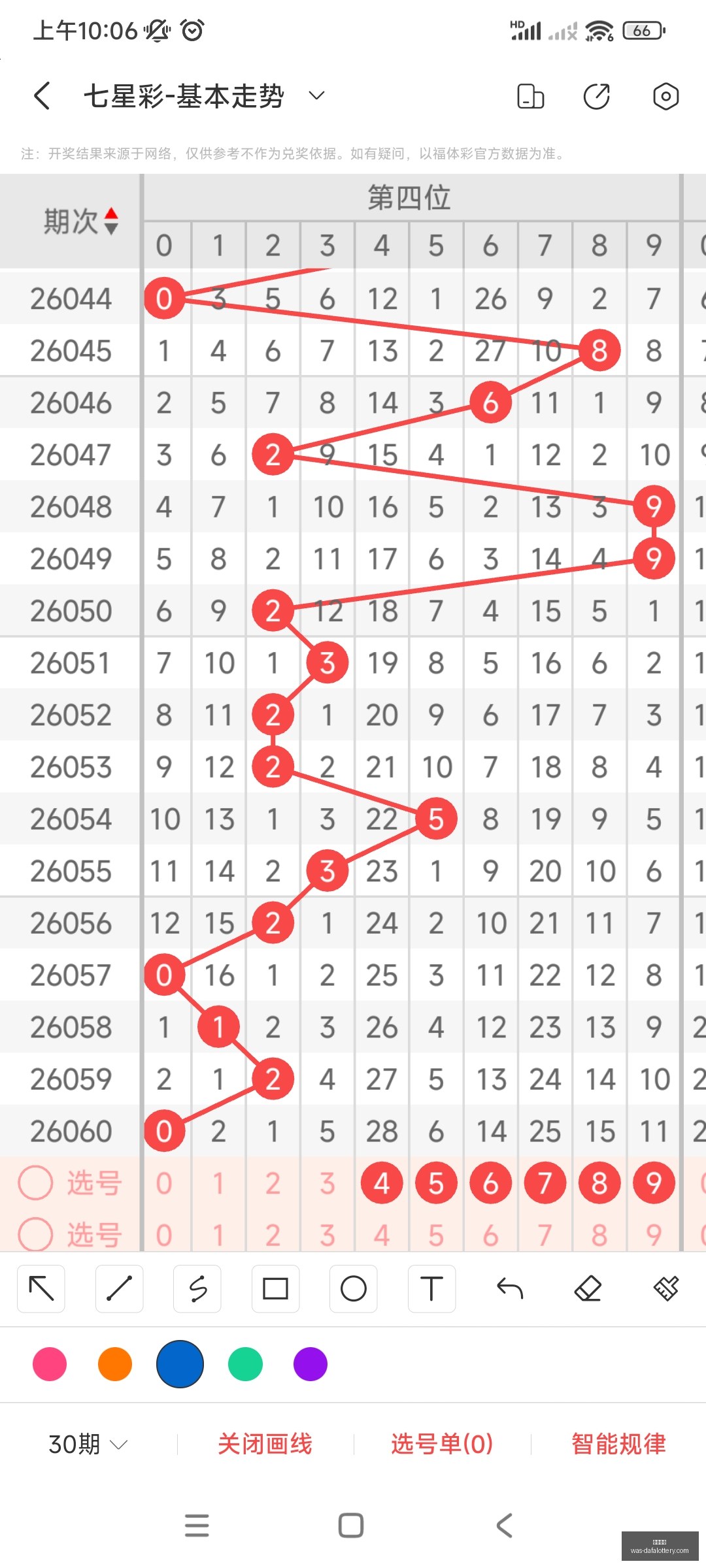Select the circle shape tool
This screenshot has height=1568, width=706.
pyautogui.click(x=354, y=1288)
